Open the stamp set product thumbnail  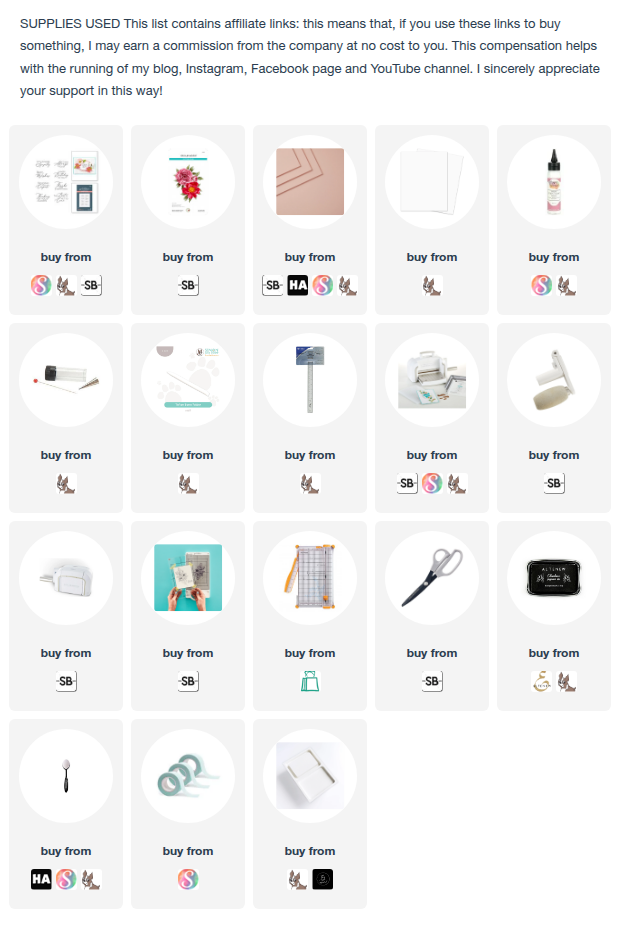coord(66,182)
